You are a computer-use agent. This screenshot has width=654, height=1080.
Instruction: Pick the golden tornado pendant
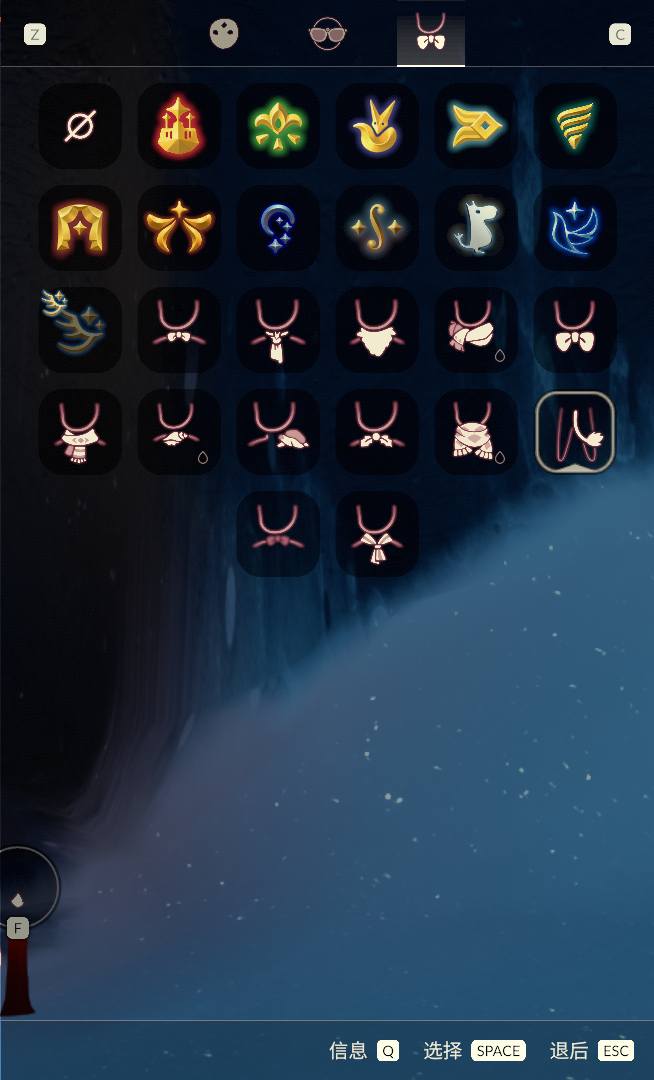click(x=575, y=126)
